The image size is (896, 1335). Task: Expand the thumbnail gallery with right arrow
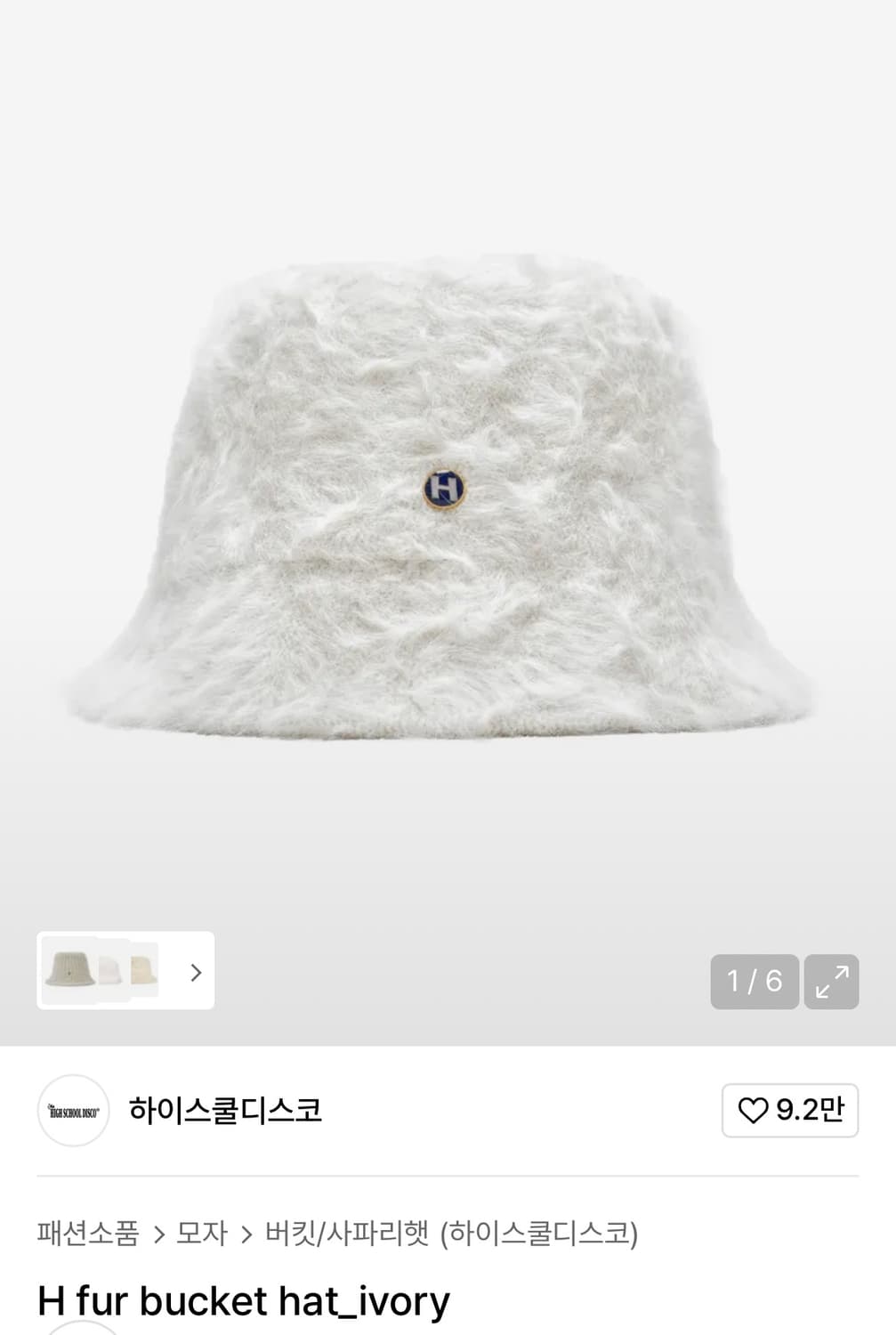(x=194, y=974)
